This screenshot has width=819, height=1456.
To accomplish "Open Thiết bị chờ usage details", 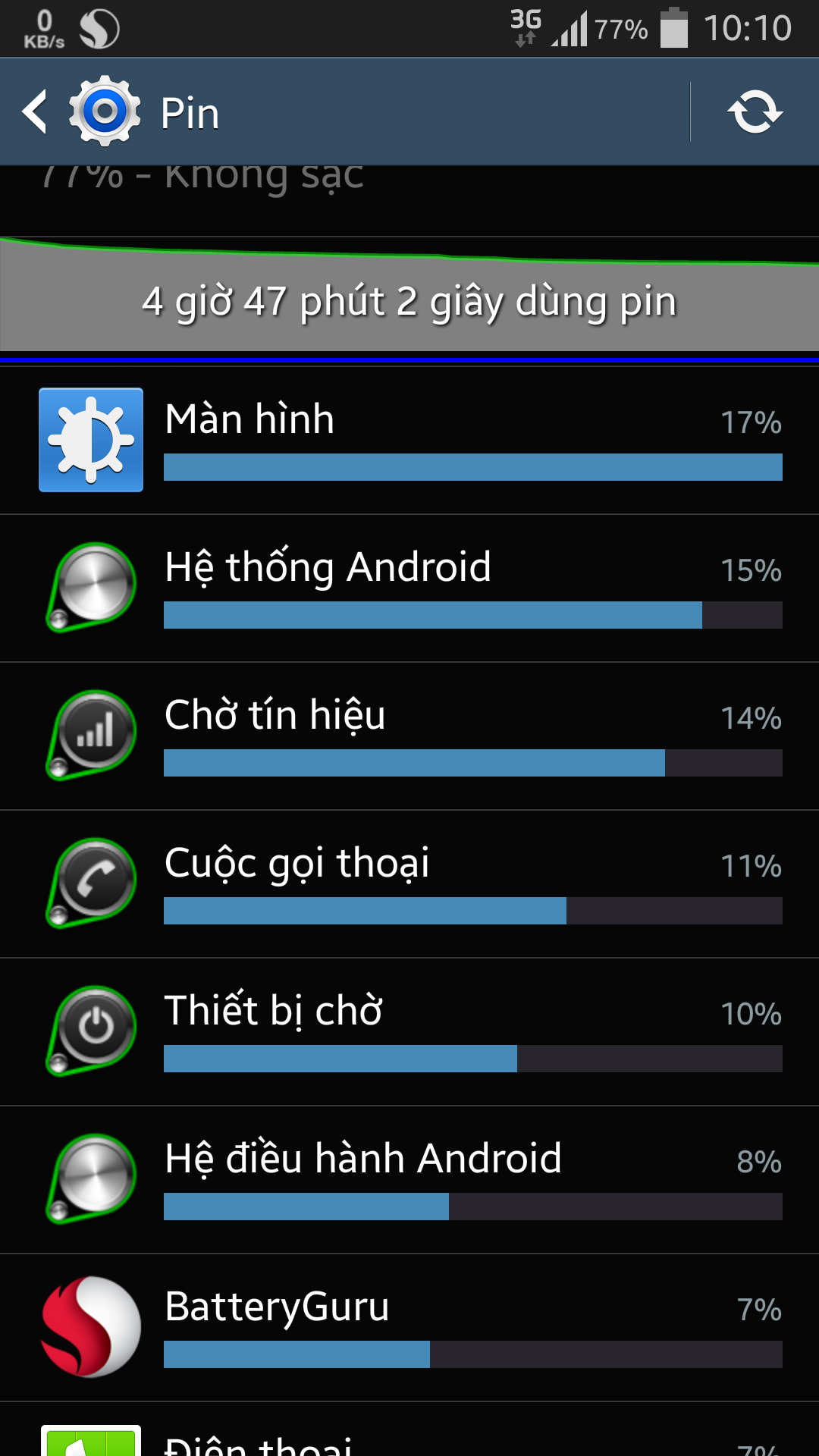I will (409, 1031).
